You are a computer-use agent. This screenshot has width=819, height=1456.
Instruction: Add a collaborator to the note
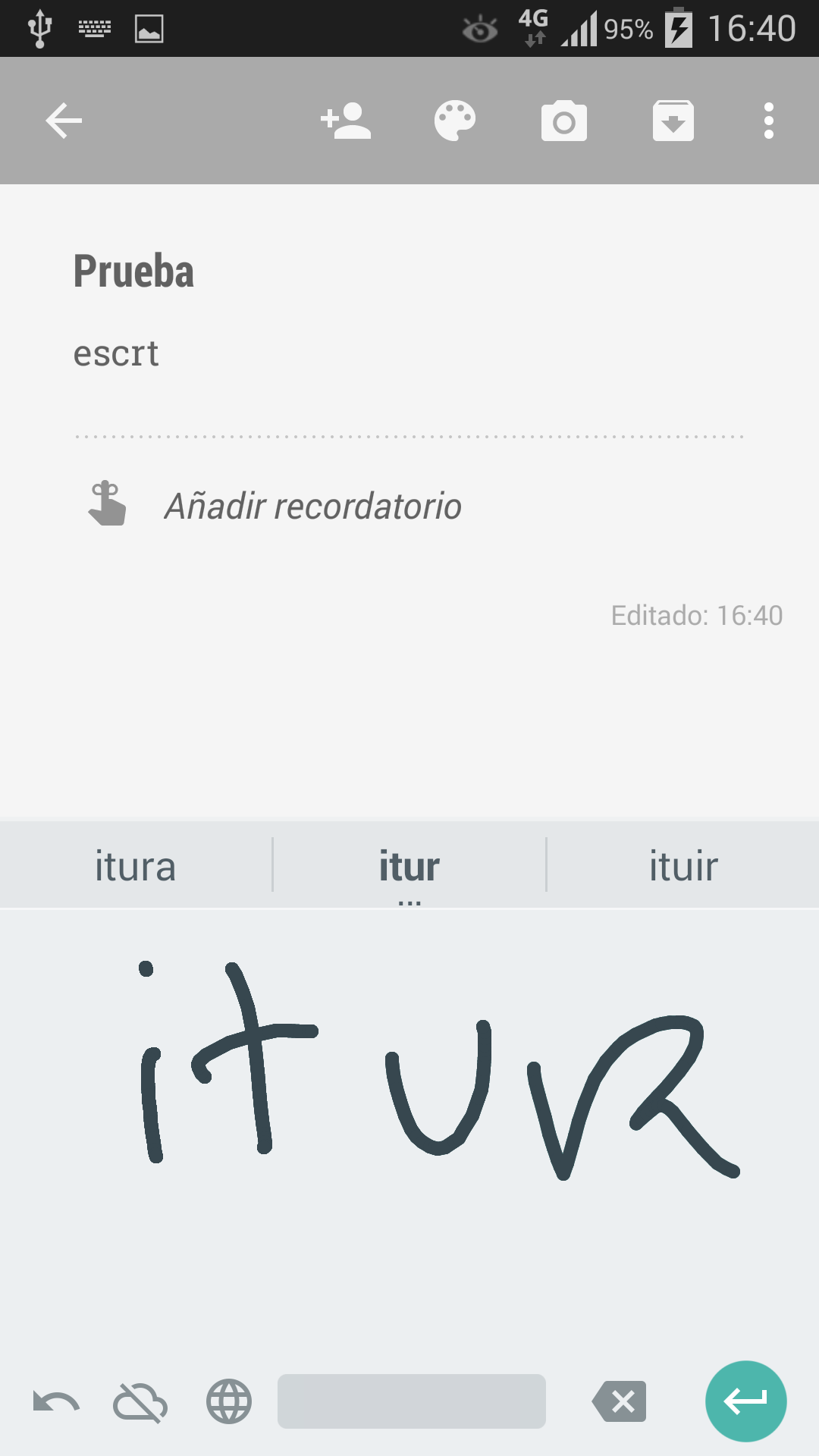pyautogui.click(x=346, y=121)
